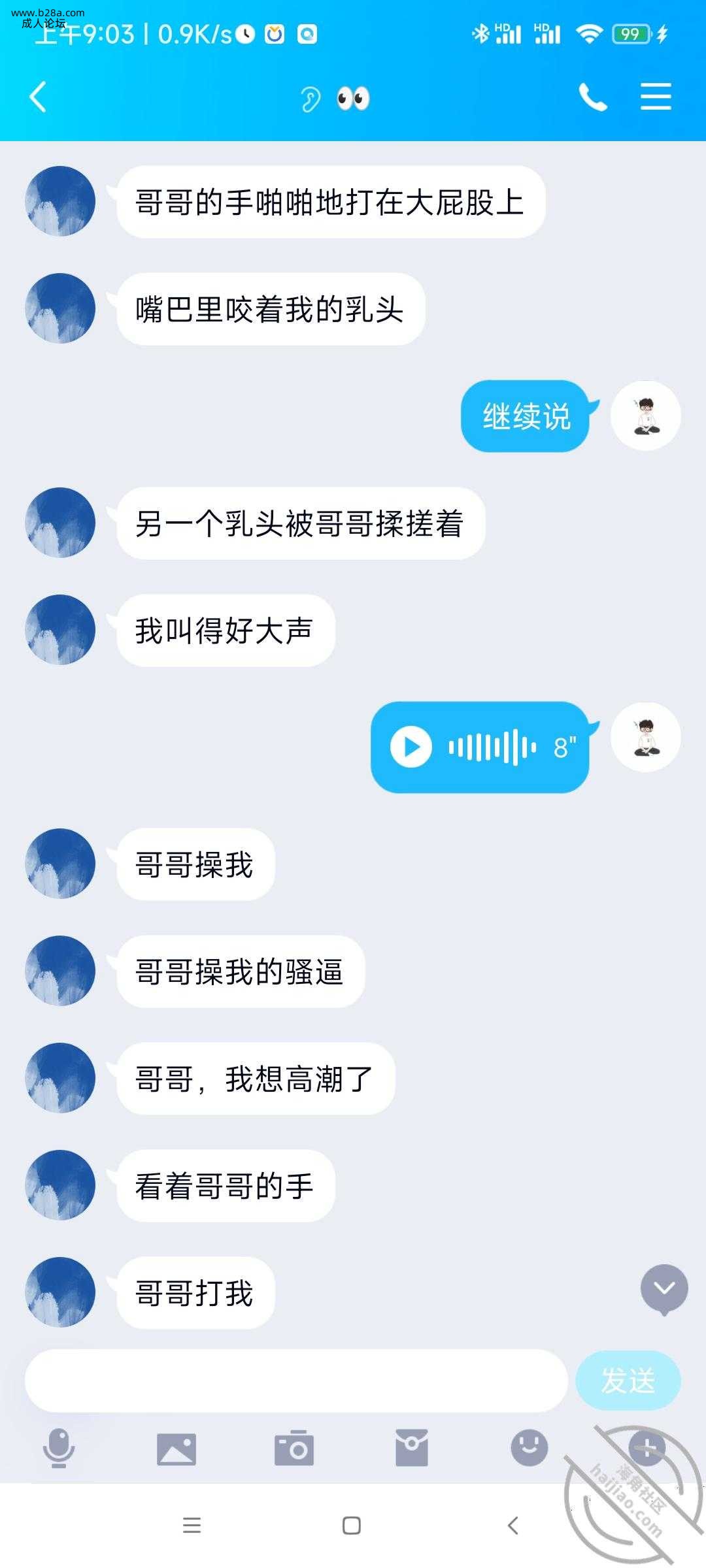Open the system recent apps view
This screenshot has height=1568, width=706.
coord(192,1526)
